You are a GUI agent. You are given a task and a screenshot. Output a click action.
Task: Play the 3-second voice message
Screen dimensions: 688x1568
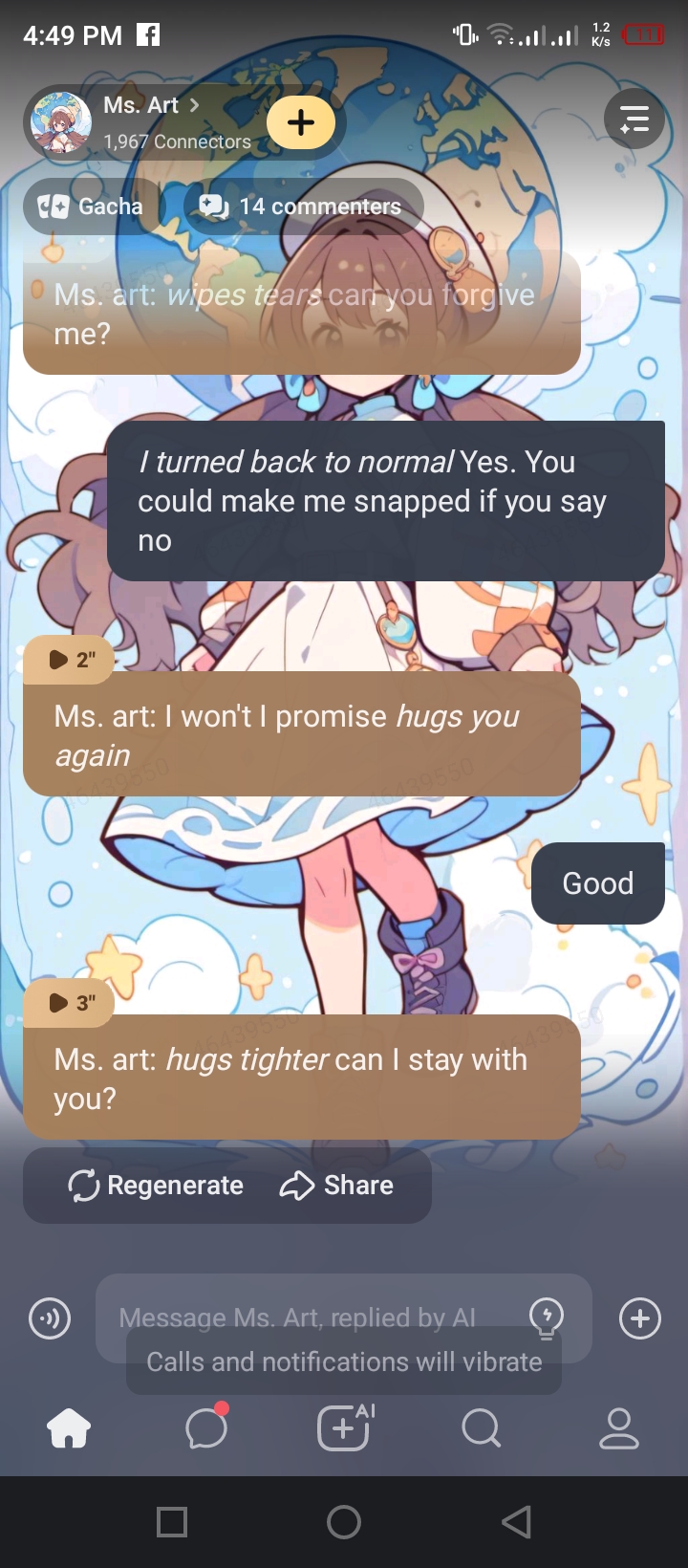[69, 1003]
